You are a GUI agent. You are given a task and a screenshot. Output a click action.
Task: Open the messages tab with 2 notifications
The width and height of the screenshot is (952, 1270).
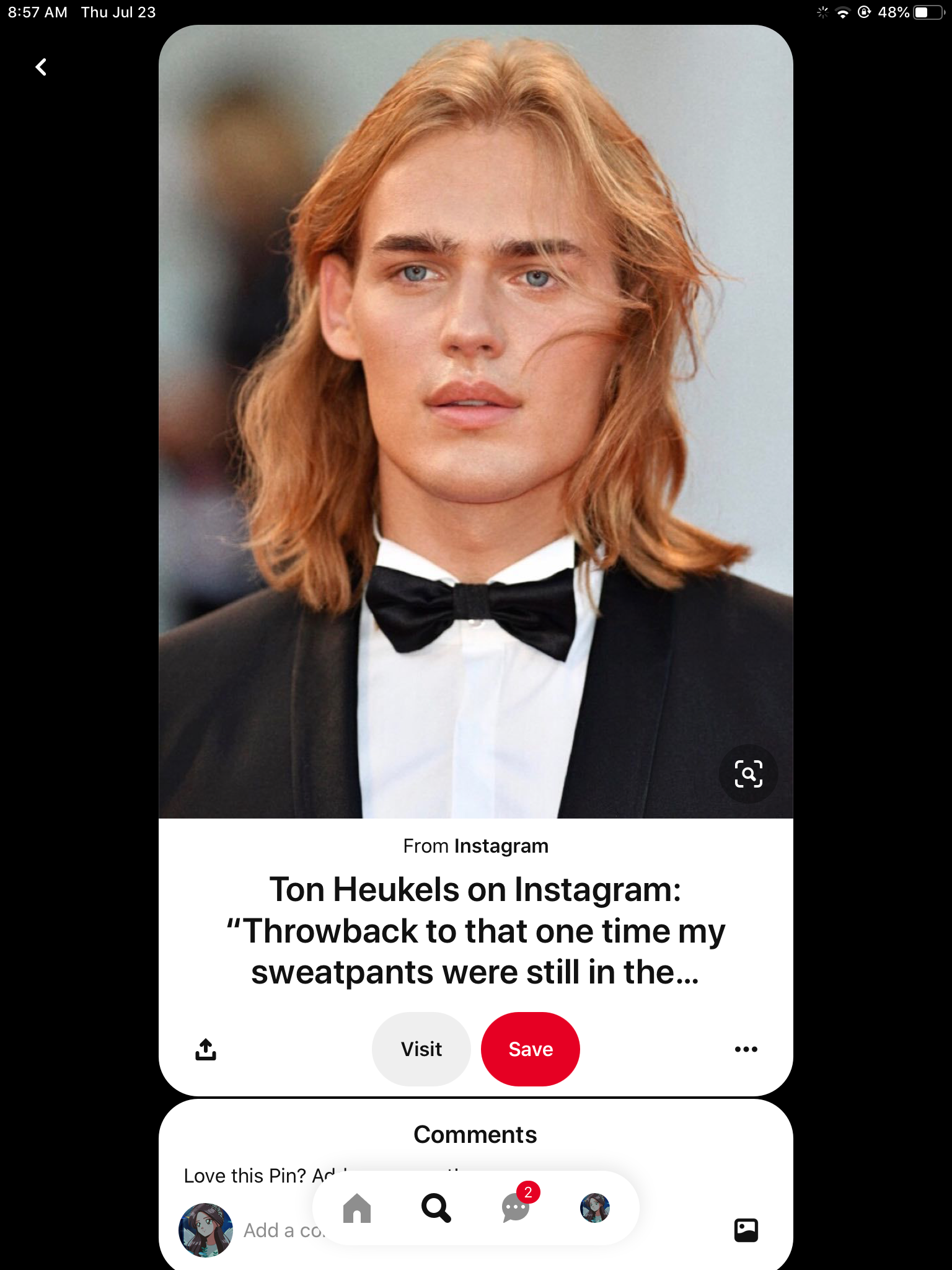click(x=516, y=1208)
